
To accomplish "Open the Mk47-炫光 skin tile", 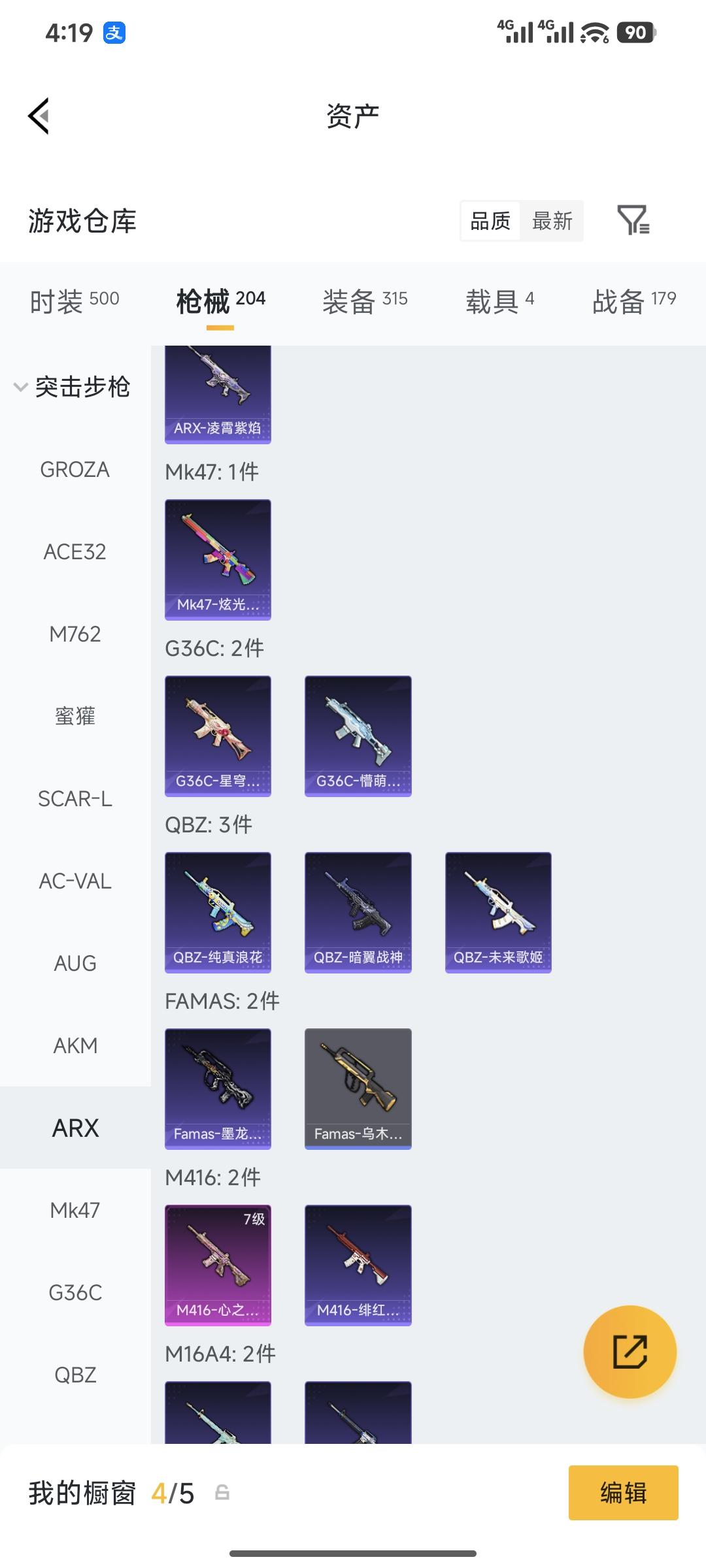I will pyautogui.click(x=218, y=559).
